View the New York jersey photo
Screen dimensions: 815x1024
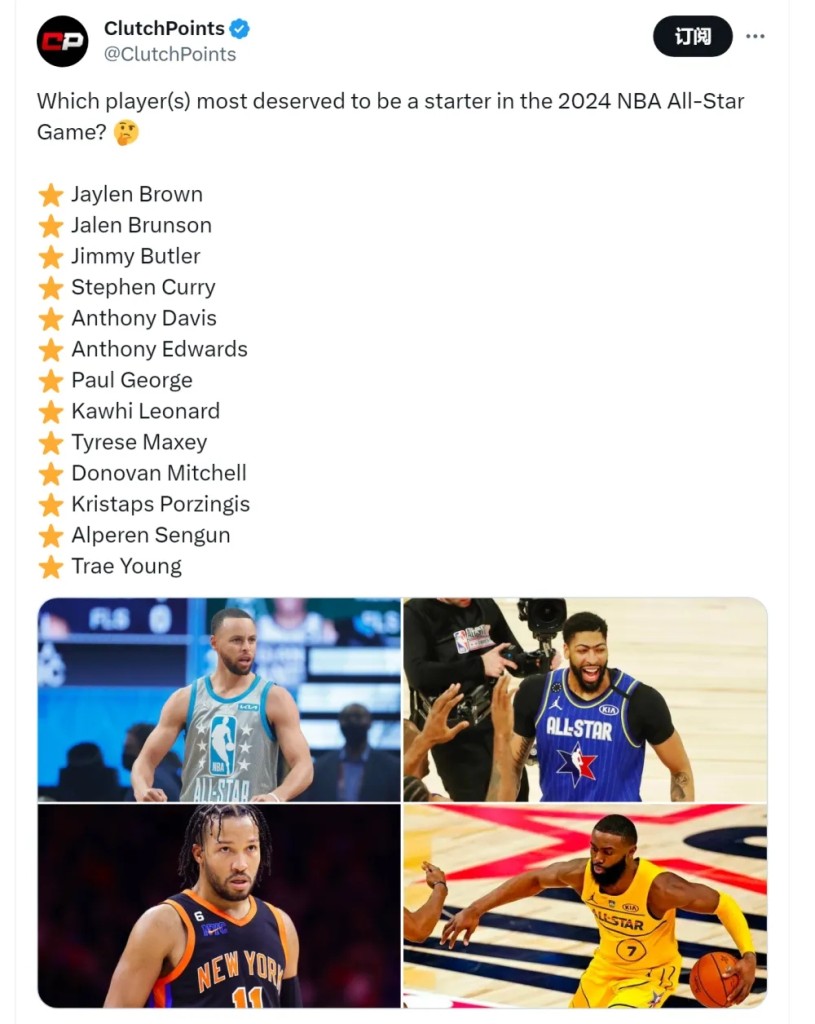219,906
